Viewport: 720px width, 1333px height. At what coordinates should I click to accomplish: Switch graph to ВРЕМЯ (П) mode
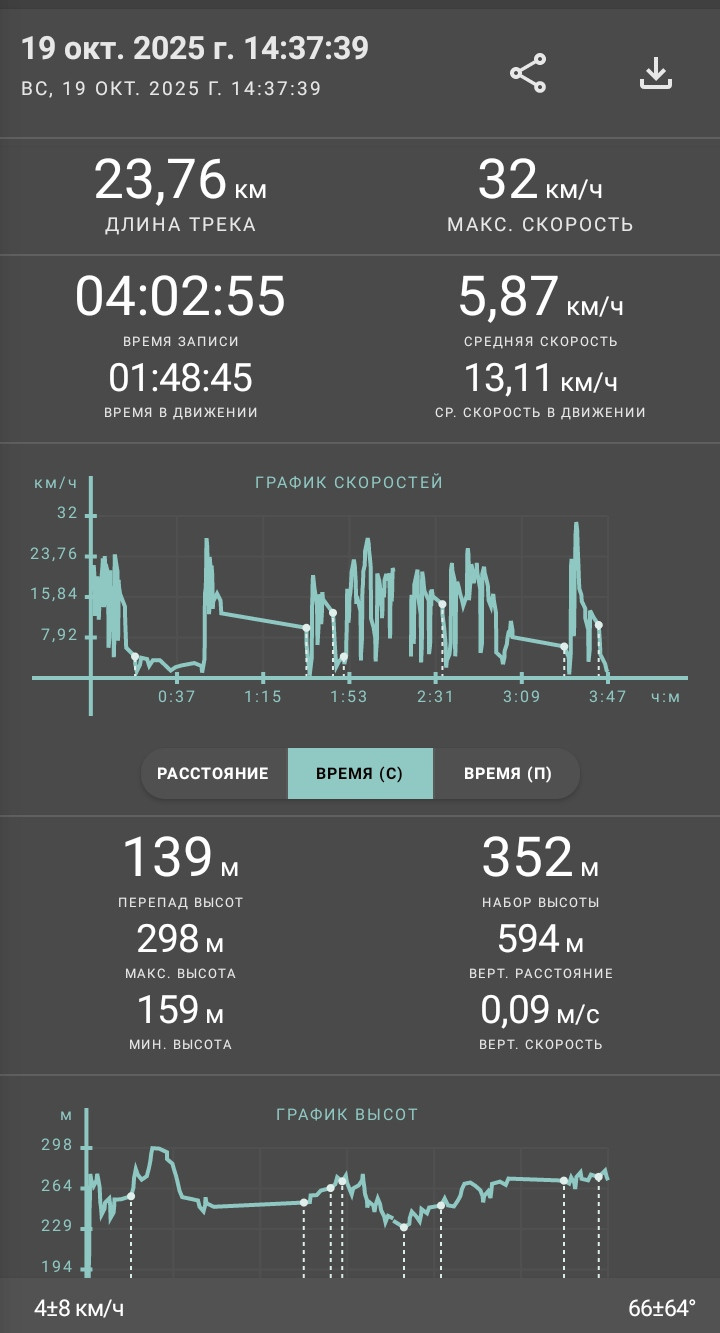[x=507, y=773]
